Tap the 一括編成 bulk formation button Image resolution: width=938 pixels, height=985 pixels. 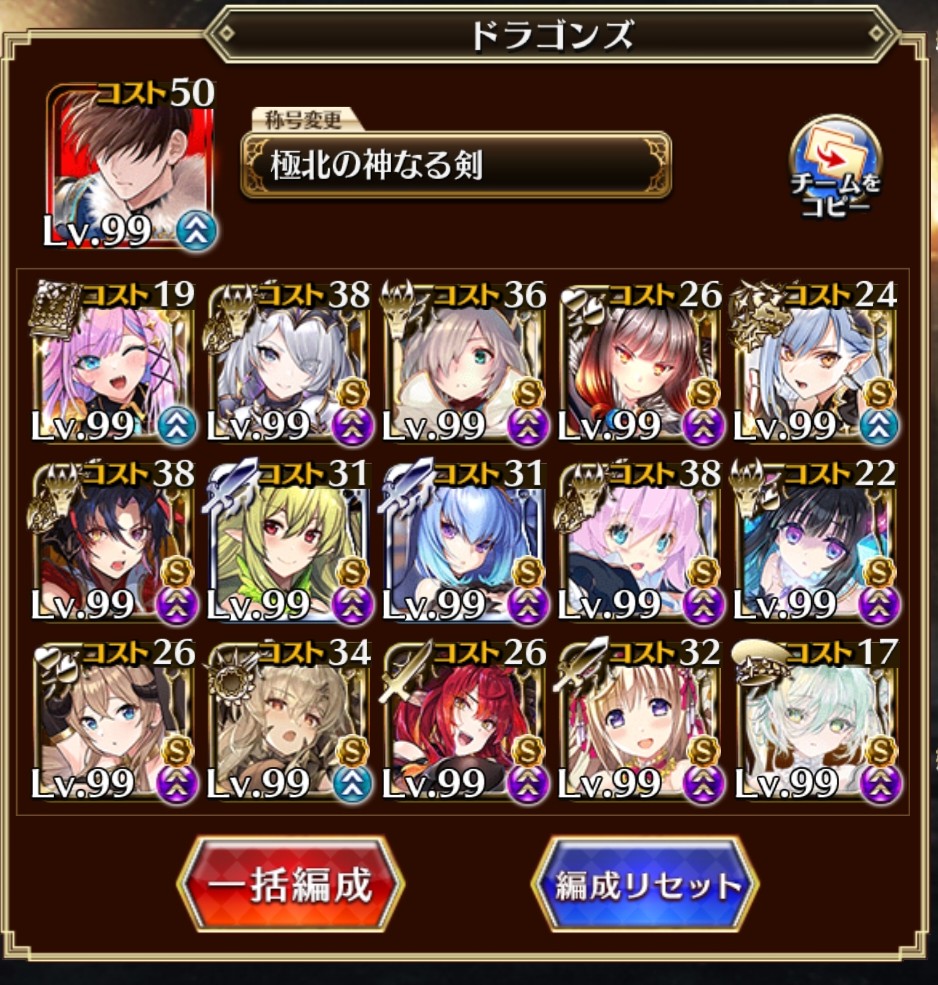coord(290,884)
